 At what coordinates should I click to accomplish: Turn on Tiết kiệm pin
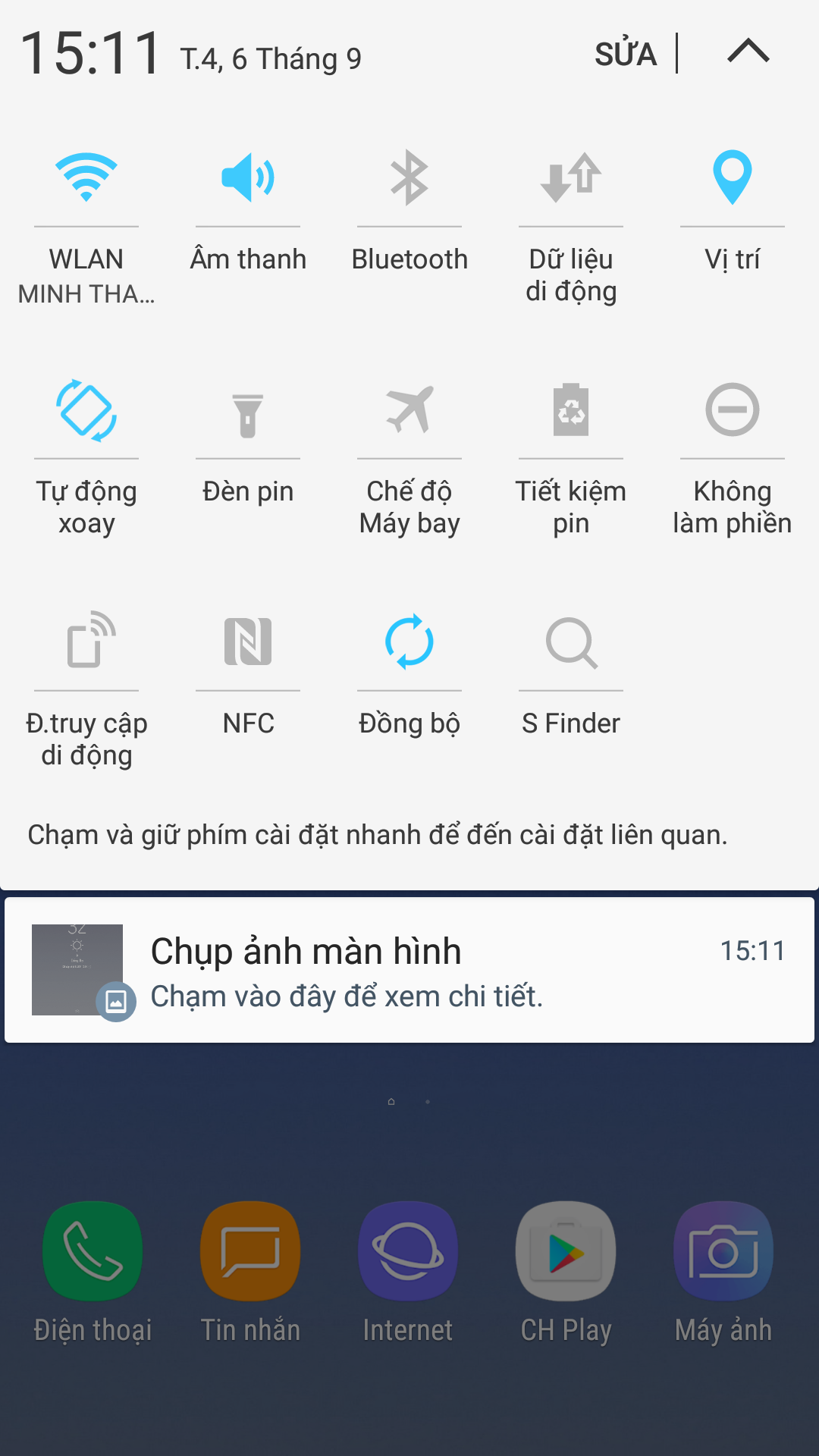[571, 409]
